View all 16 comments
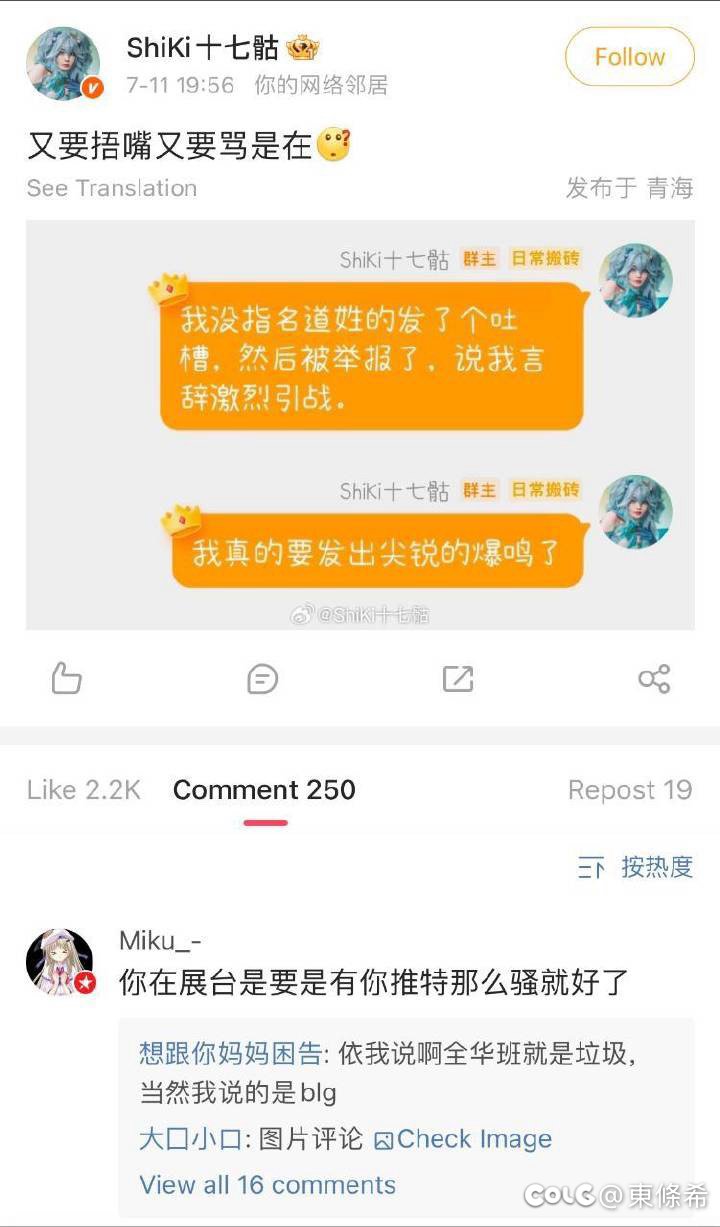The width and height of the screenshot is (720, 1227). click(x=268, y=1185)
